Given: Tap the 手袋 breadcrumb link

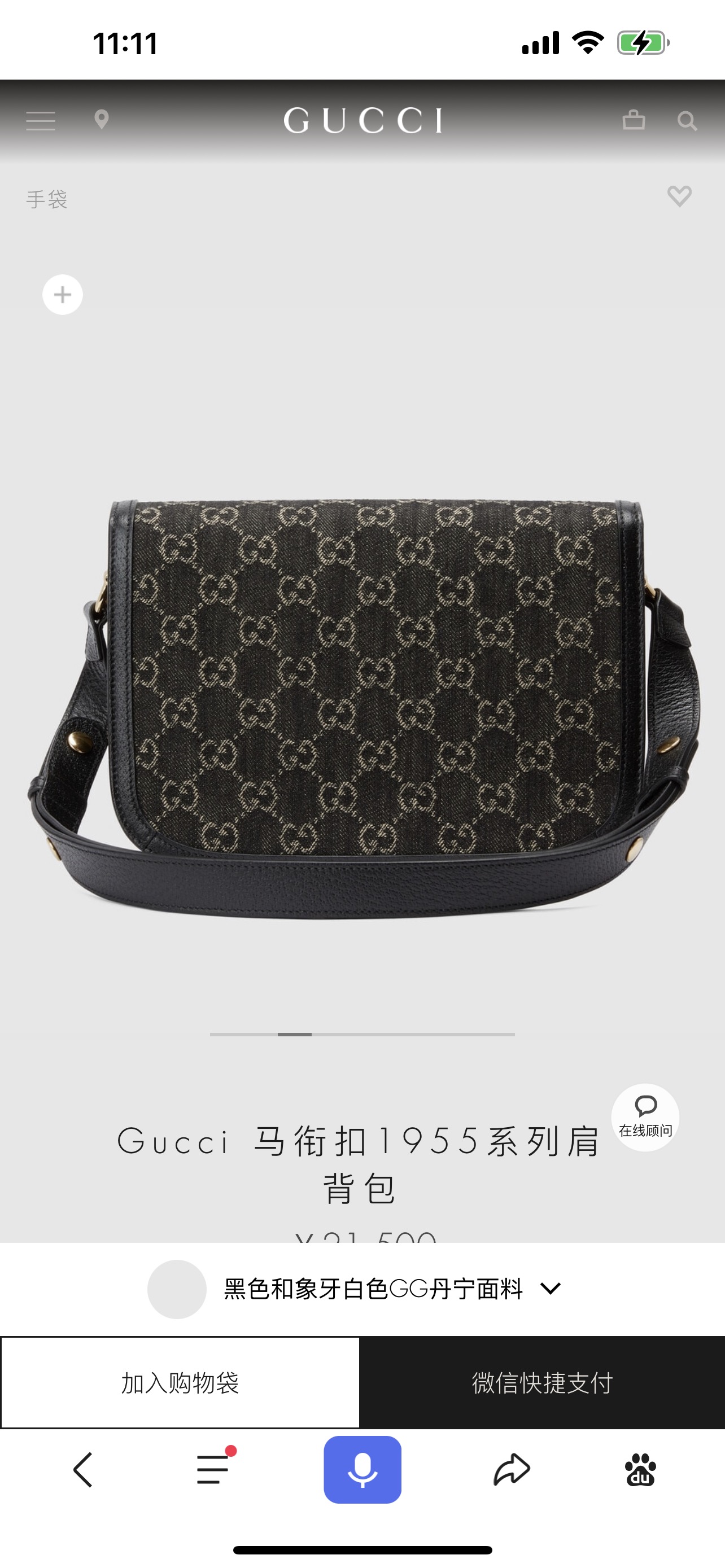Looking at the screenshot, I should pyautogui.click(x=47, y=199).
